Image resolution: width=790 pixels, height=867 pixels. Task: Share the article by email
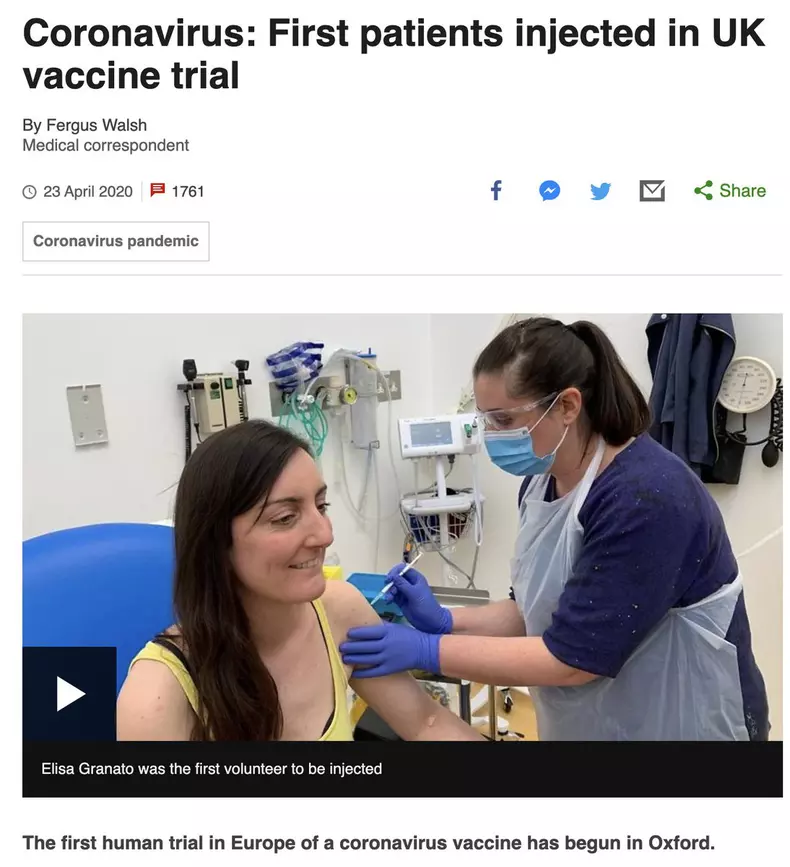point(652,190)
